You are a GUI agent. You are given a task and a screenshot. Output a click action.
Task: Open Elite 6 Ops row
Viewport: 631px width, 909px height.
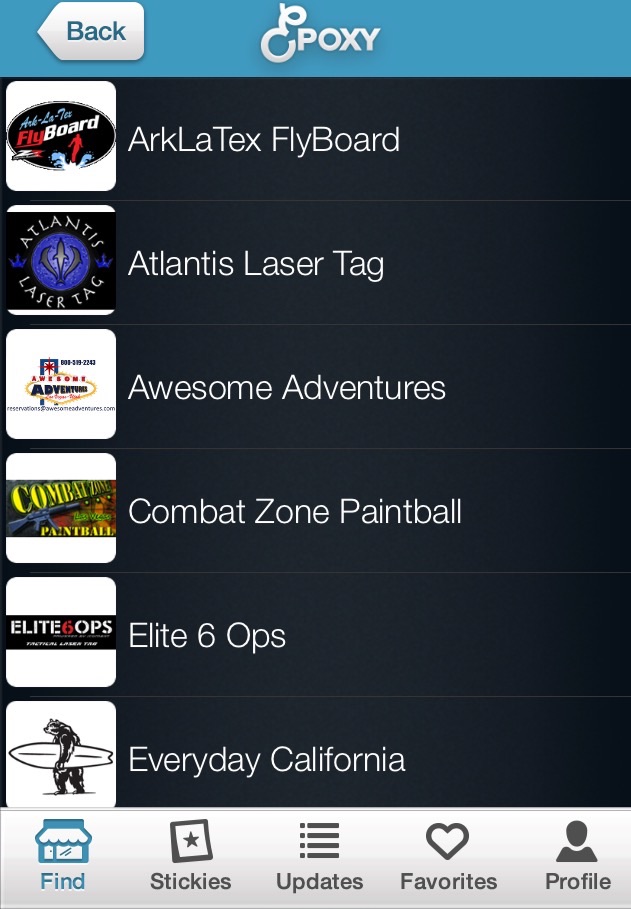coord(207,635)
